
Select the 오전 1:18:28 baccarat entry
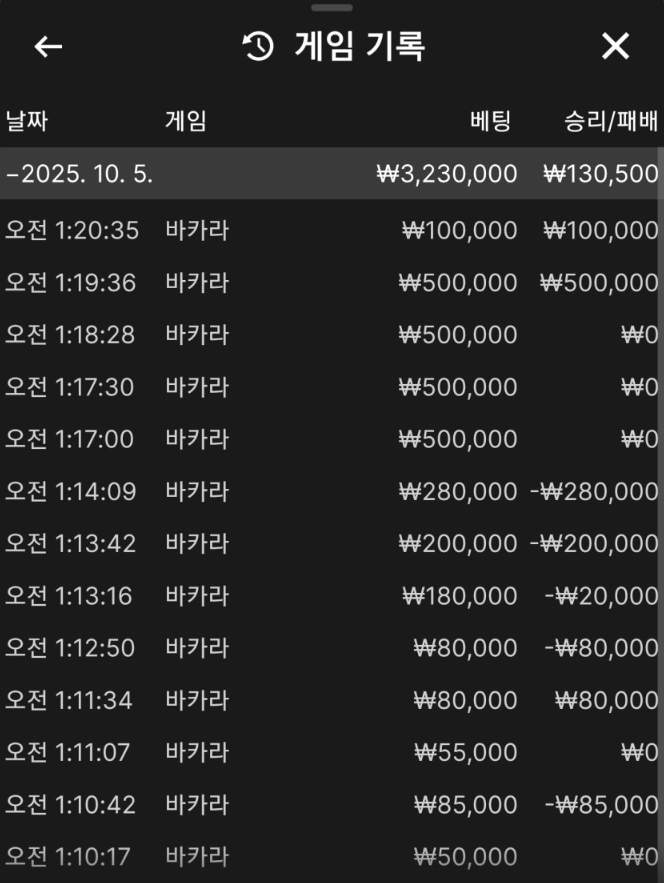331,335
